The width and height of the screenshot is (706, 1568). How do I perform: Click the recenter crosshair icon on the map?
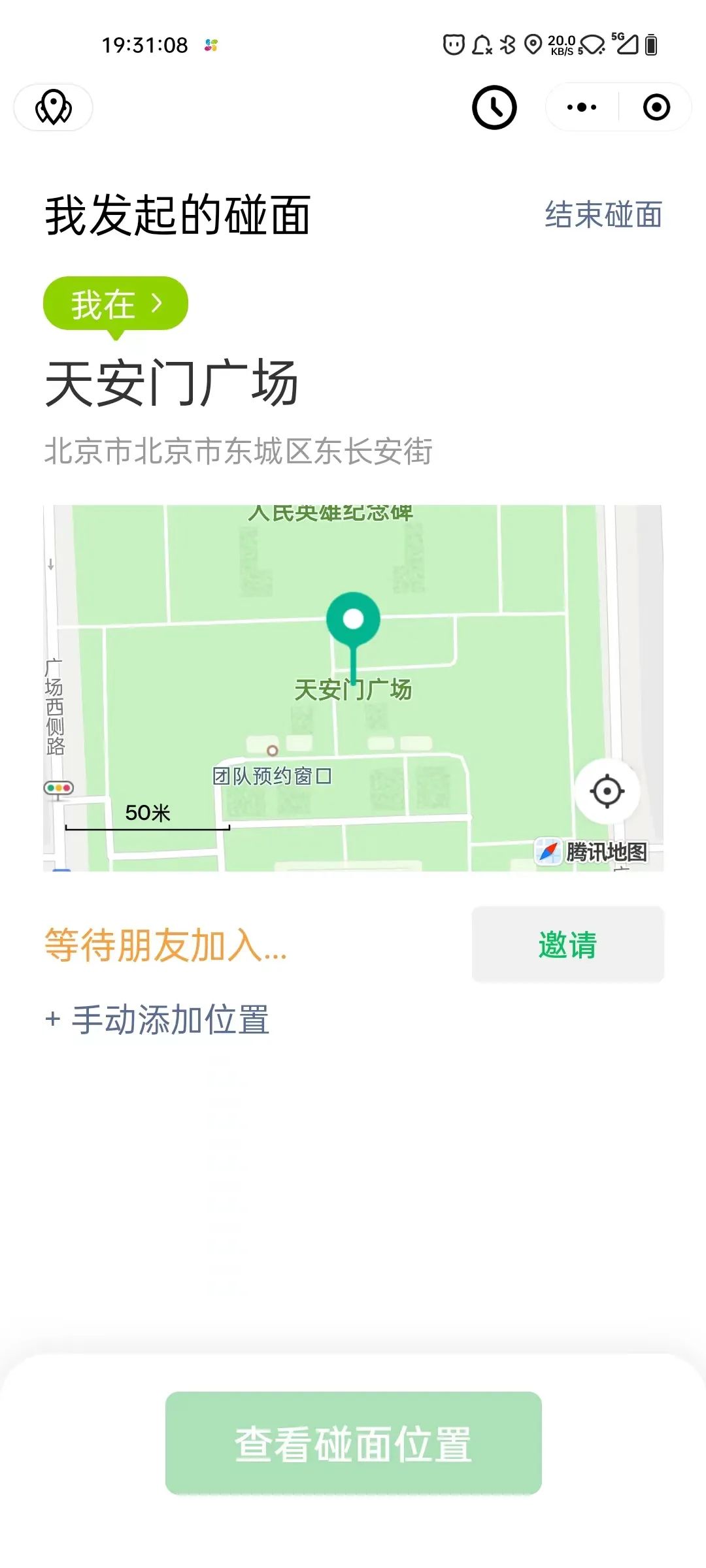607,791
